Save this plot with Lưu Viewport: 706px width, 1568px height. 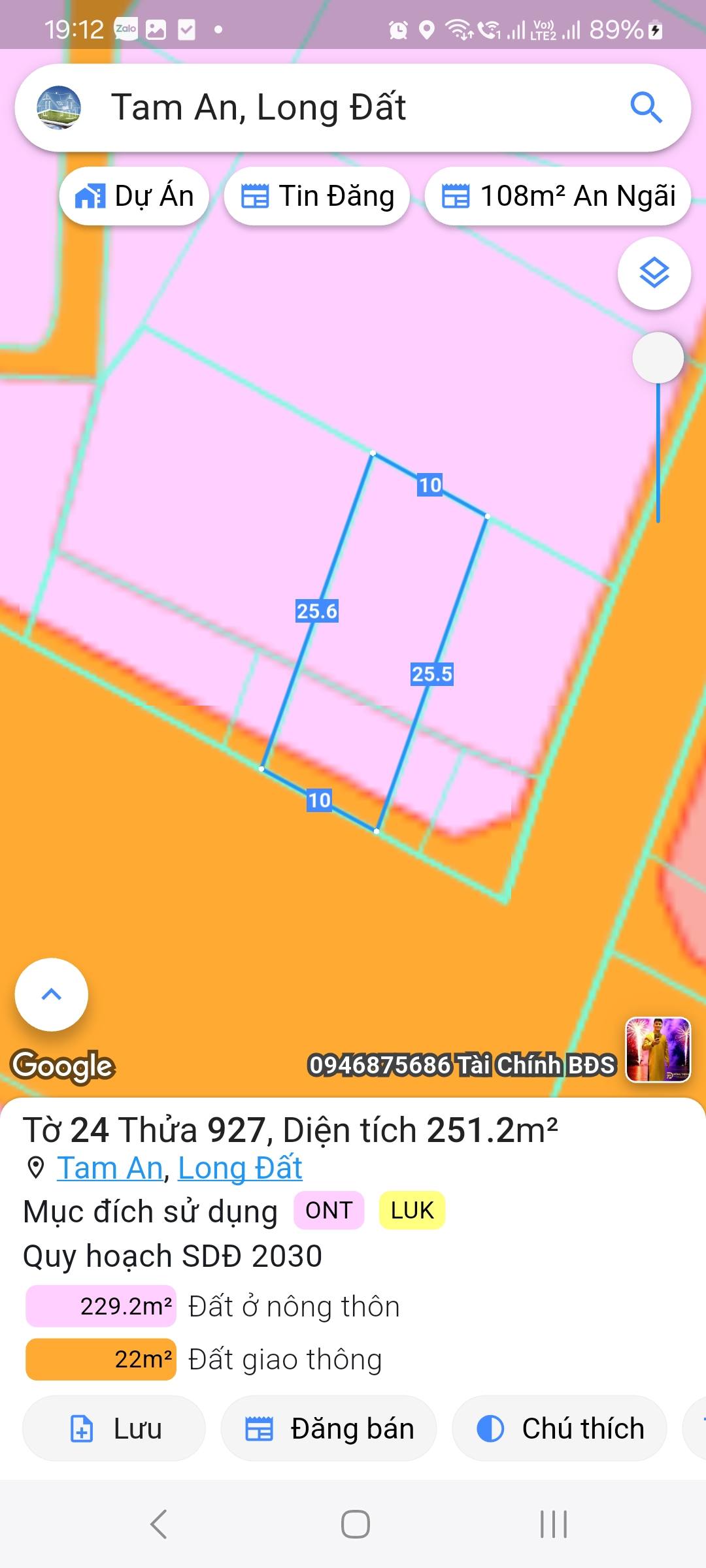(x=114, y=1428)
